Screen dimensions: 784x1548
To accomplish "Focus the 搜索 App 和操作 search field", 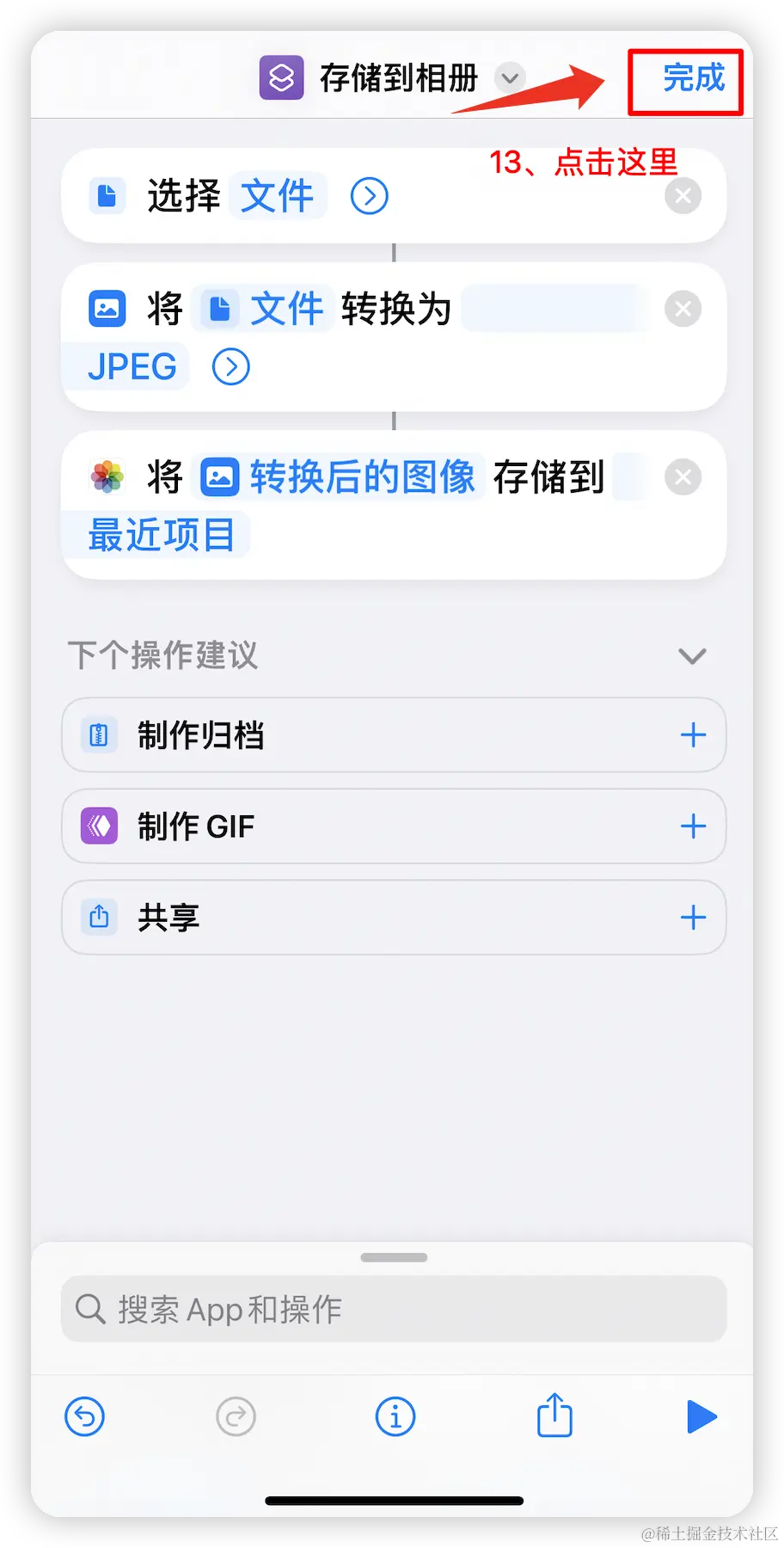I will coord(394,1309).
